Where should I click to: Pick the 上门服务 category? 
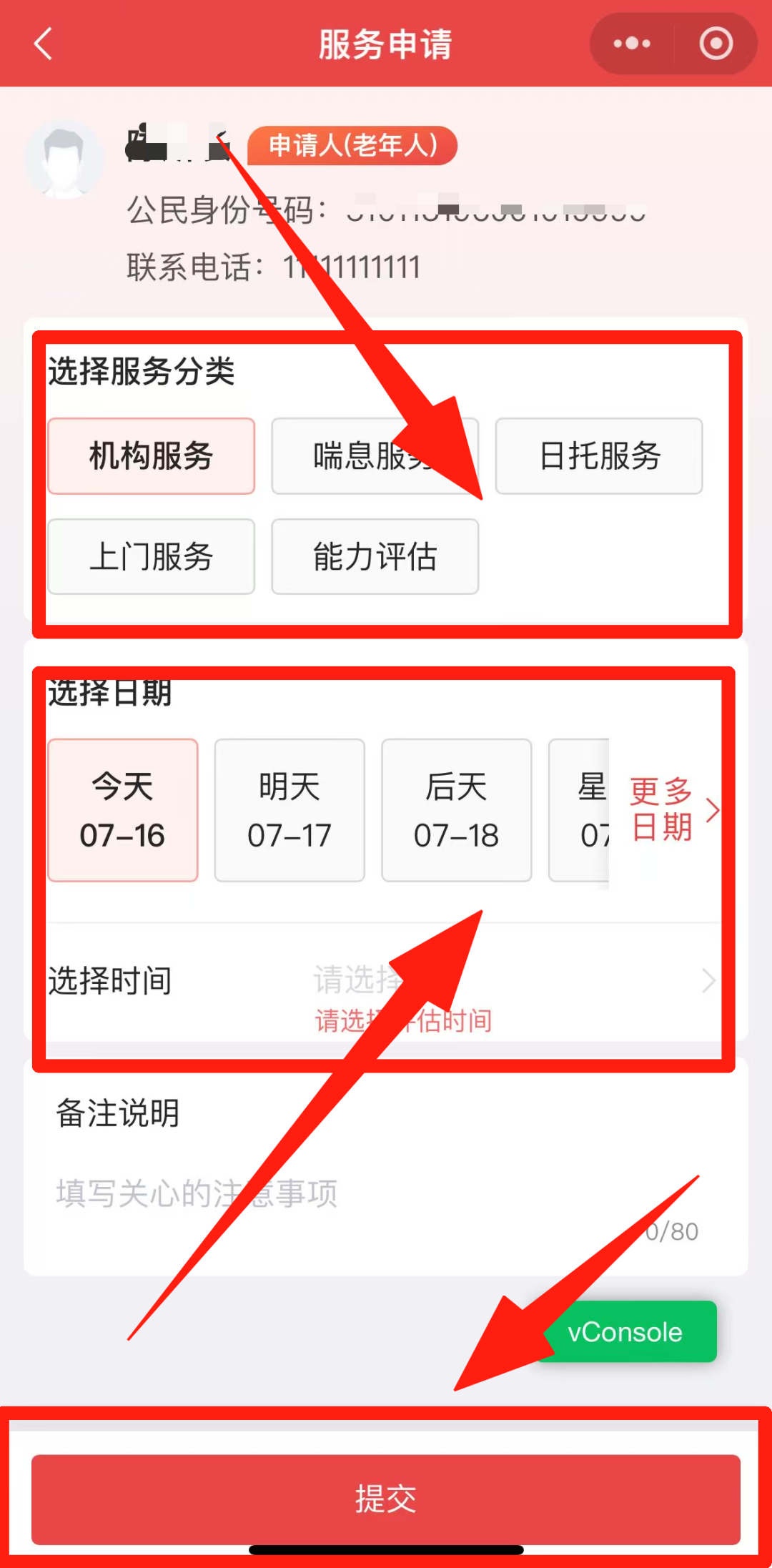coord(151,556)
